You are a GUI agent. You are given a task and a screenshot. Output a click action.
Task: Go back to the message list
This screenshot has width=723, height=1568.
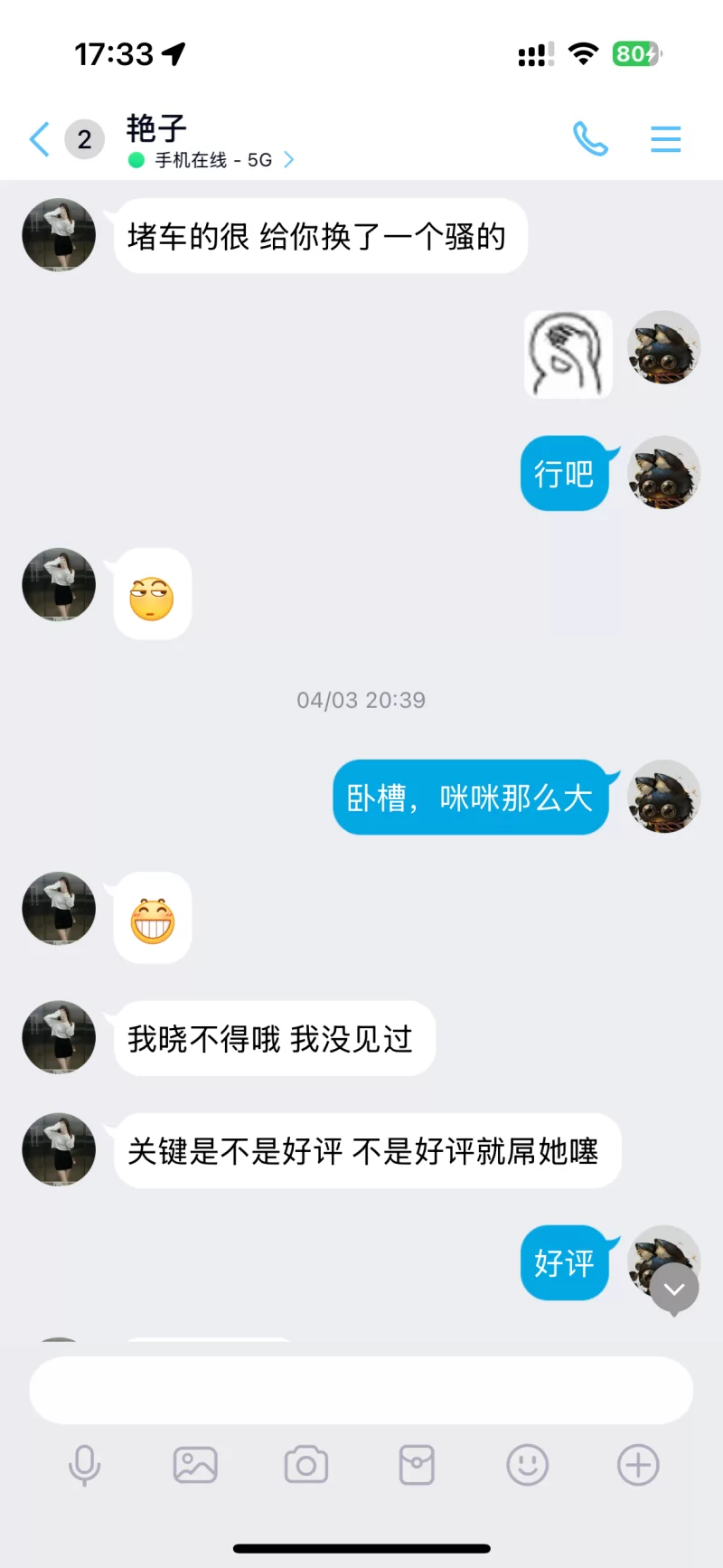[40, 139]
